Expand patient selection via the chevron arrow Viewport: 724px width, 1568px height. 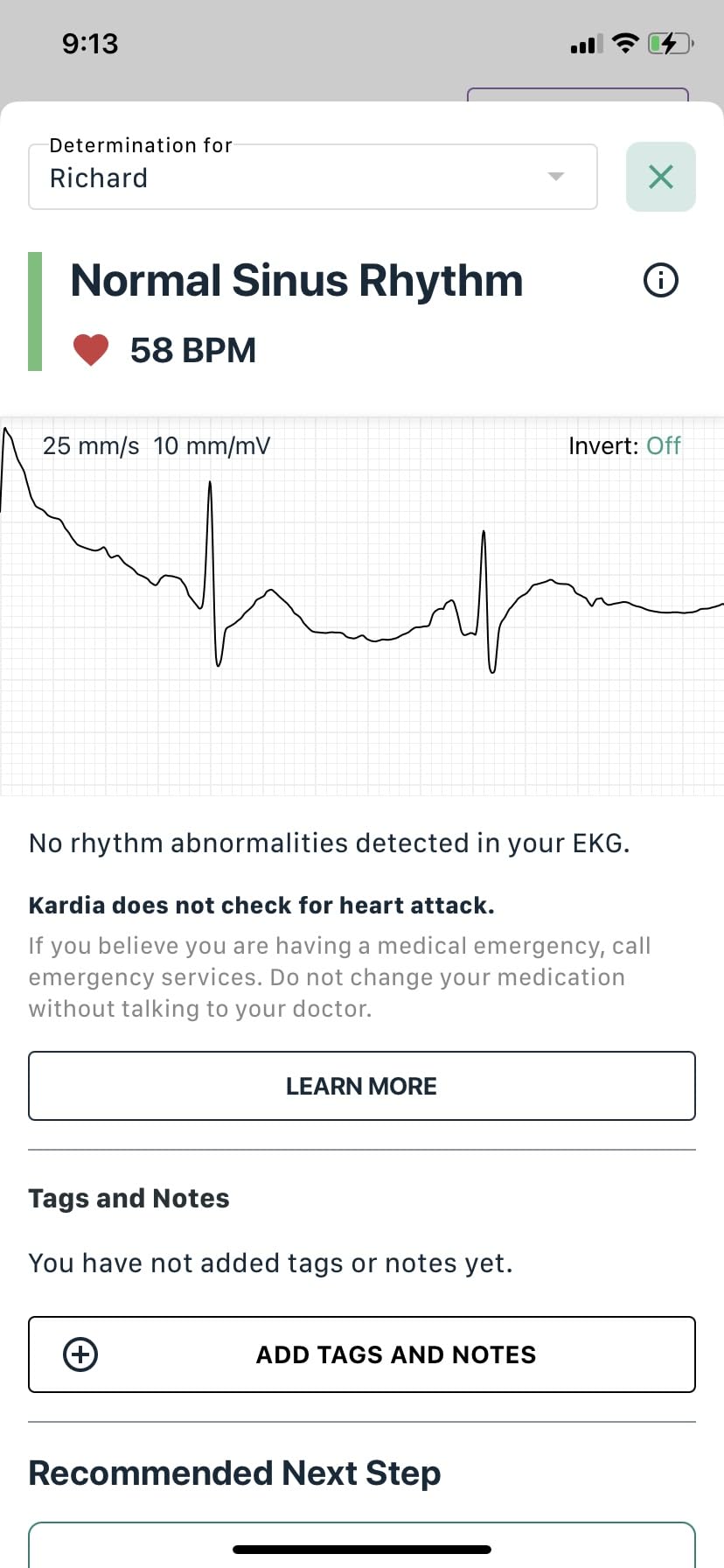tap(556, 177)
